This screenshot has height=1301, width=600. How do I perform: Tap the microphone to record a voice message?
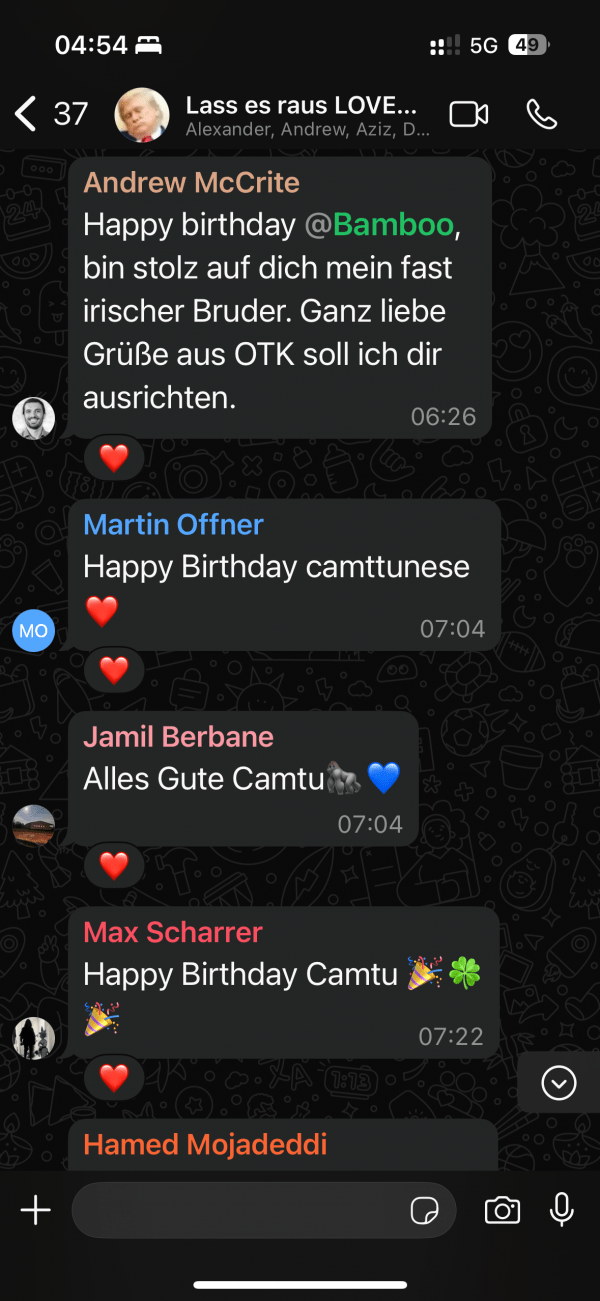pos(562,1211)
